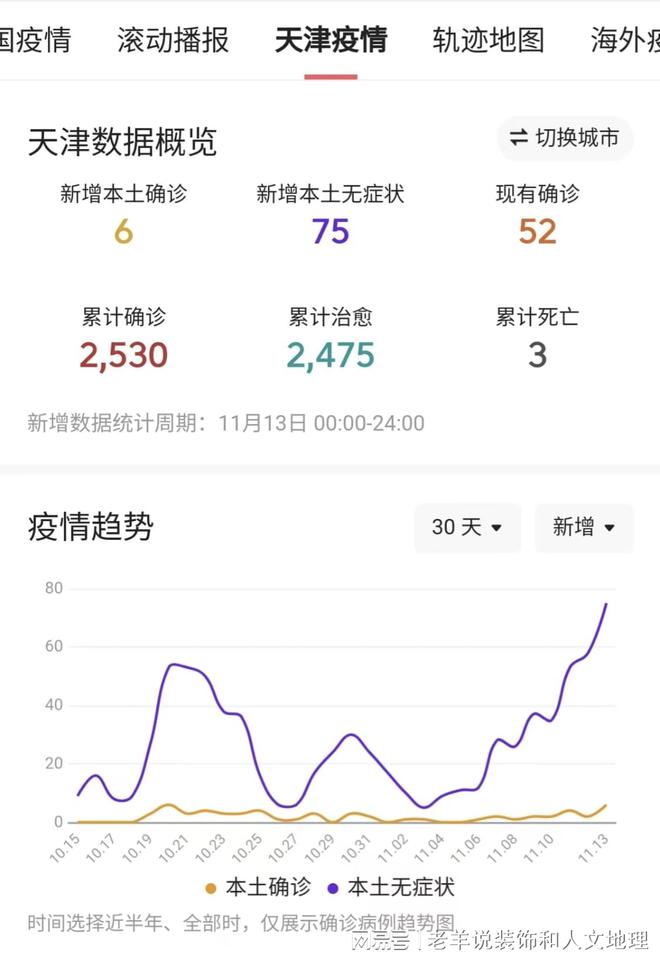Select the 天津疫情 tab
The width and height of the screenshot is (660, 960).
(x=331, y=40)
